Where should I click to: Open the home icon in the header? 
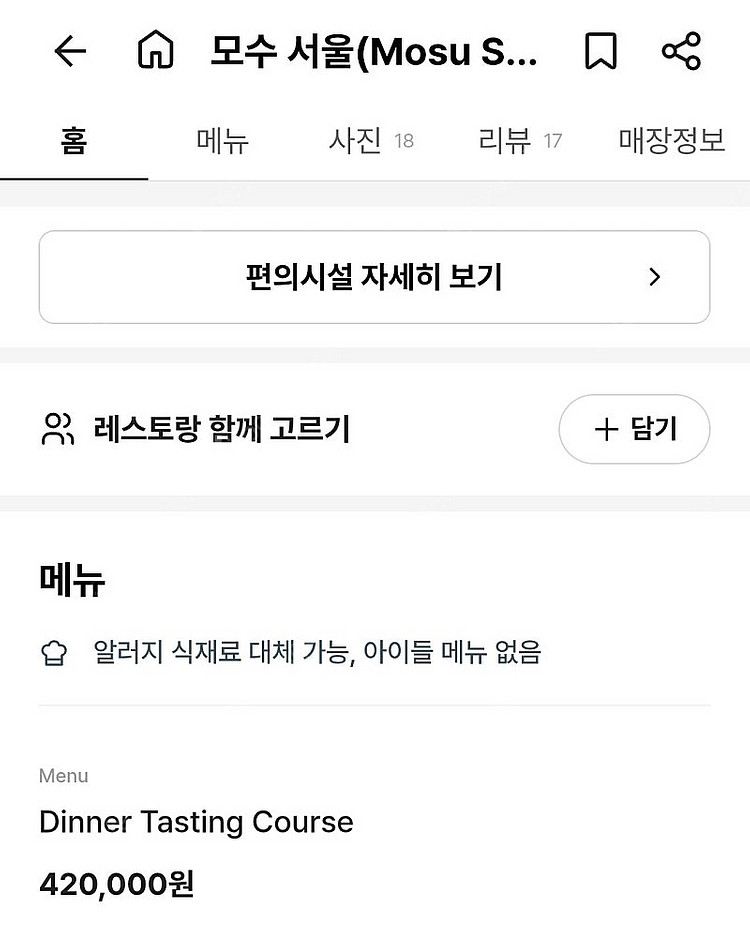[x=155, y=52]
